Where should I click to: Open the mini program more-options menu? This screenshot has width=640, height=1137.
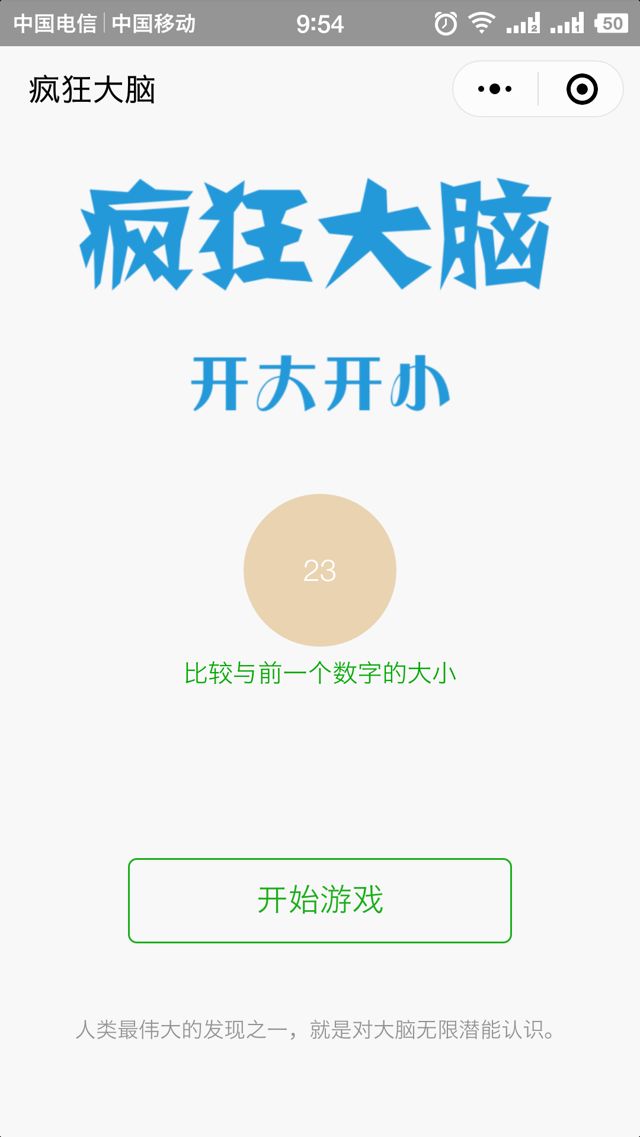click(495, 90)
